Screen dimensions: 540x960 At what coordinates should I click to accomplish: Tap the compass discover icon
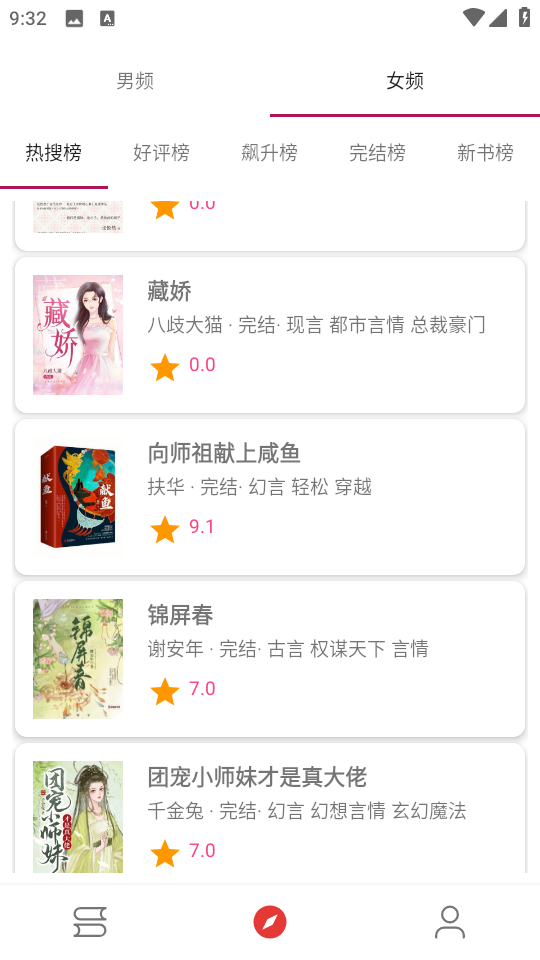point(270,922)
